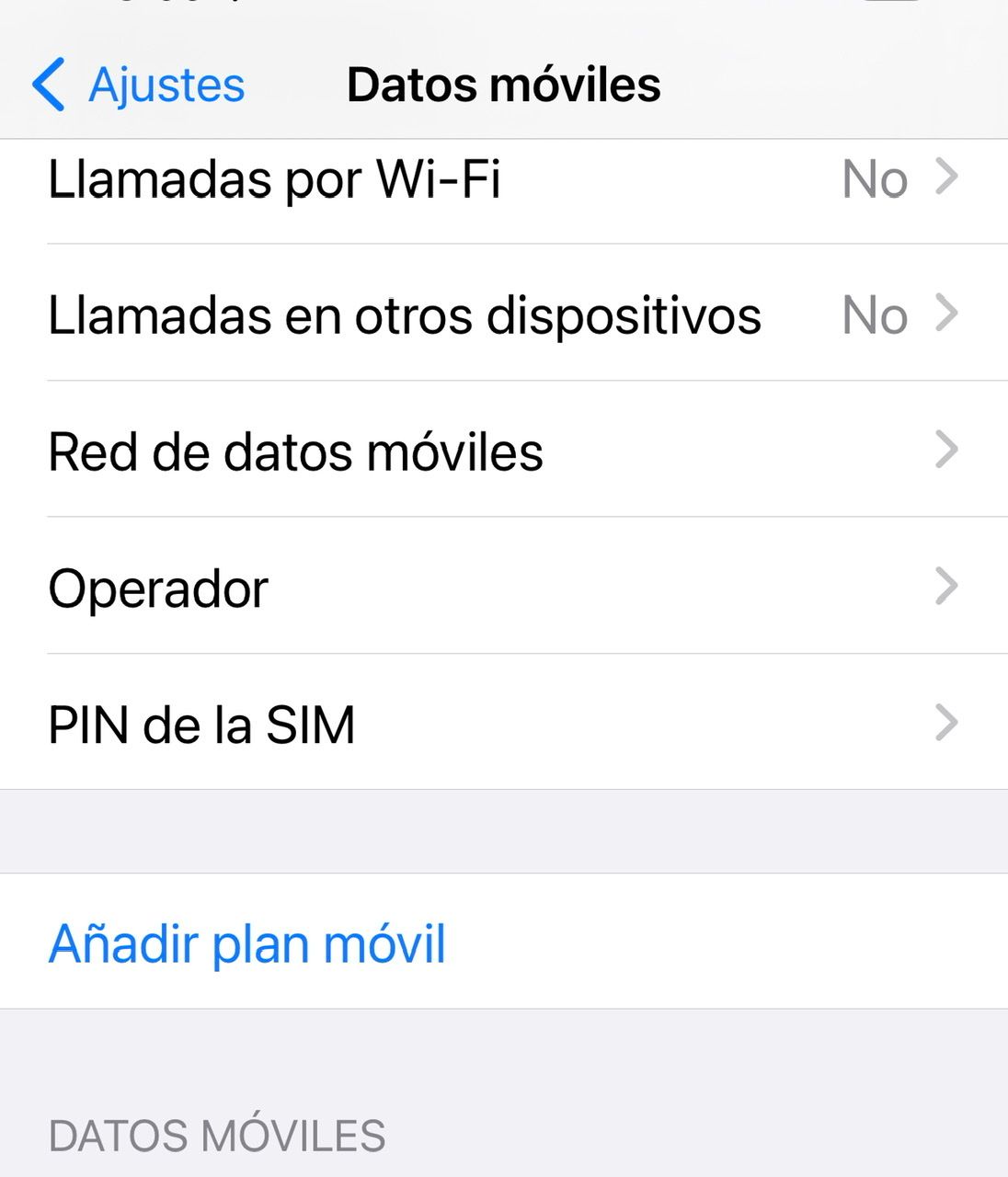The width and height of the screenshot is (1008, 1177).
Task: Open Llamadas en otros dispositivos
Action: pos(504,314)
